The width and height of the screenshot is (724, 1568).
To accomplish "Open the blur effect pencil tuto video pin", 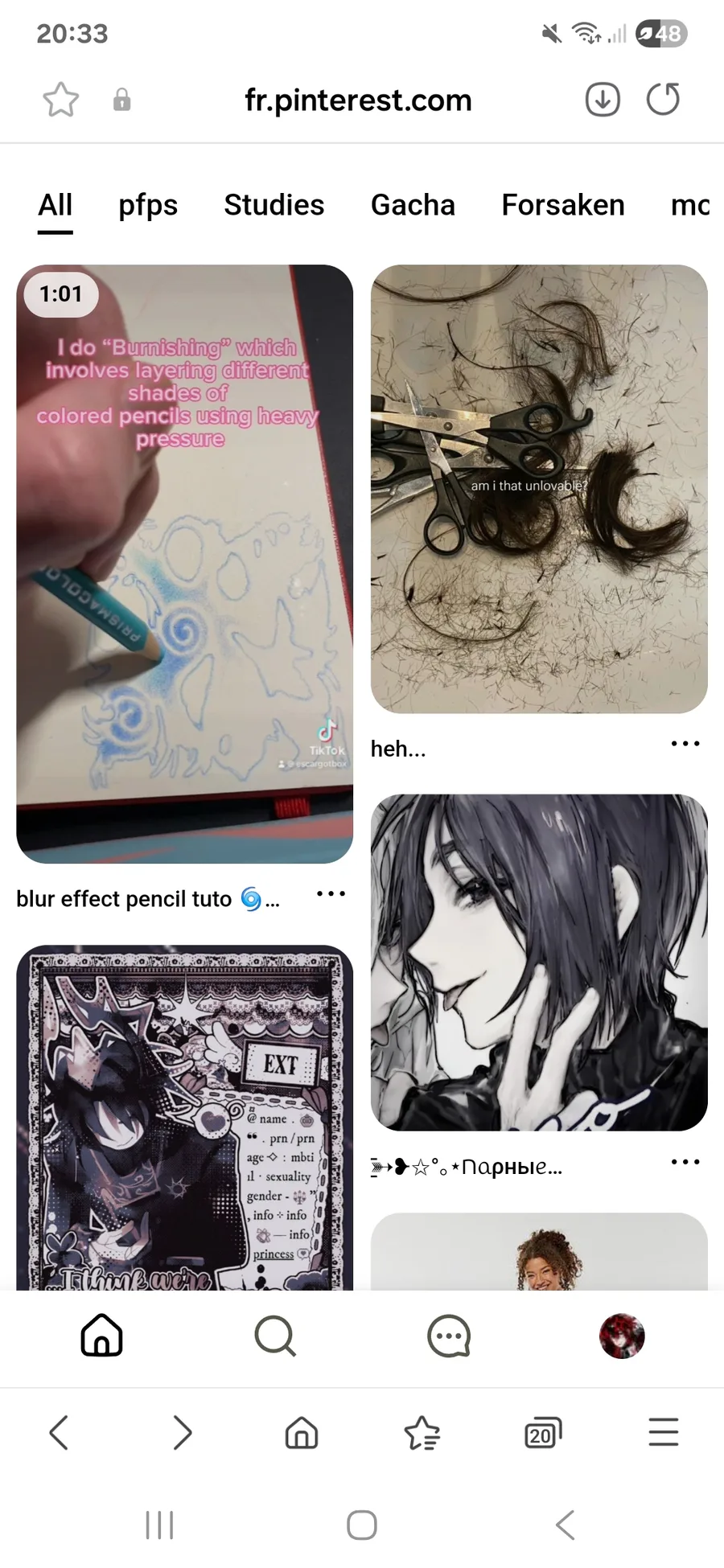I will pyautogui.click(x=184, y=564).
